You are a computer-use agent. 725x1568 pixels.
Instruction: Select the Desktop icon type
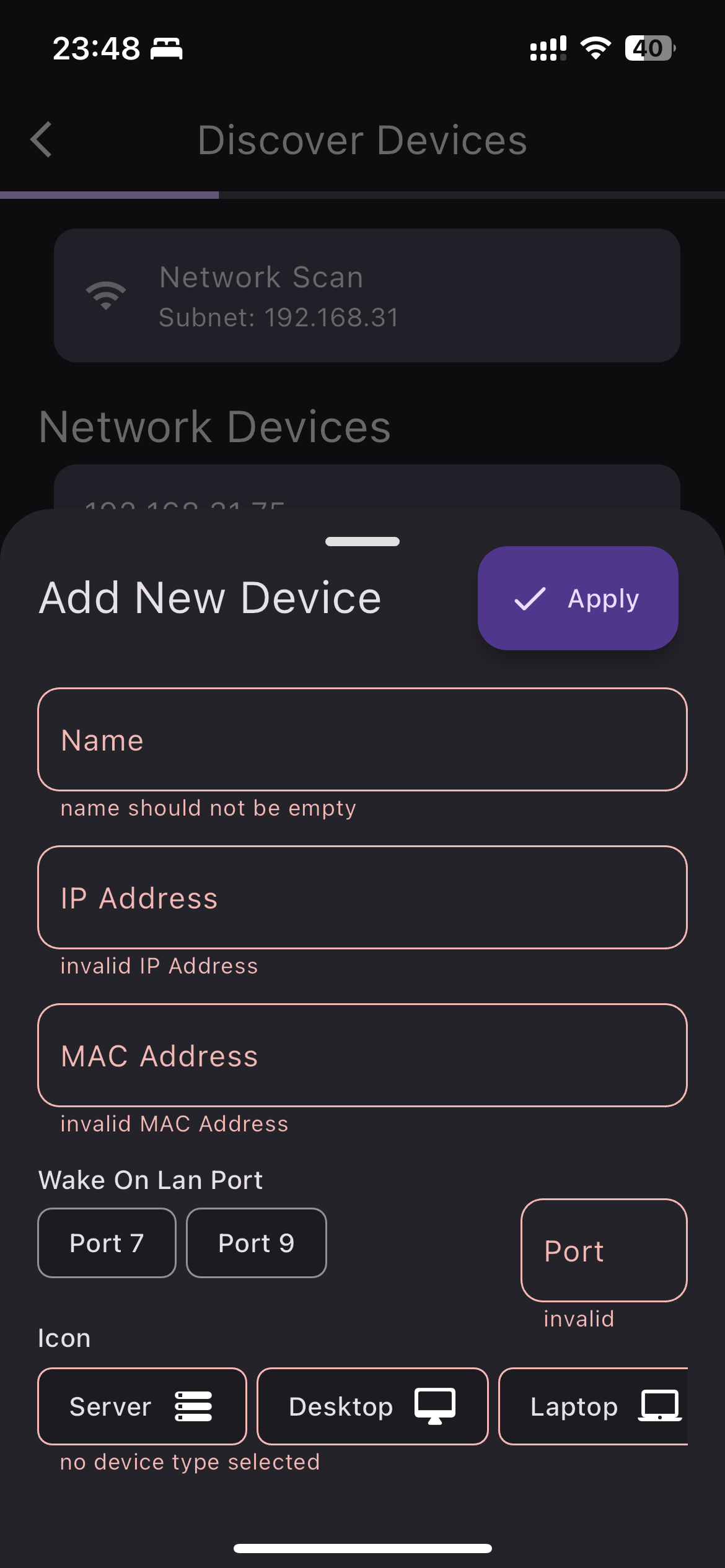point(372,1406)
